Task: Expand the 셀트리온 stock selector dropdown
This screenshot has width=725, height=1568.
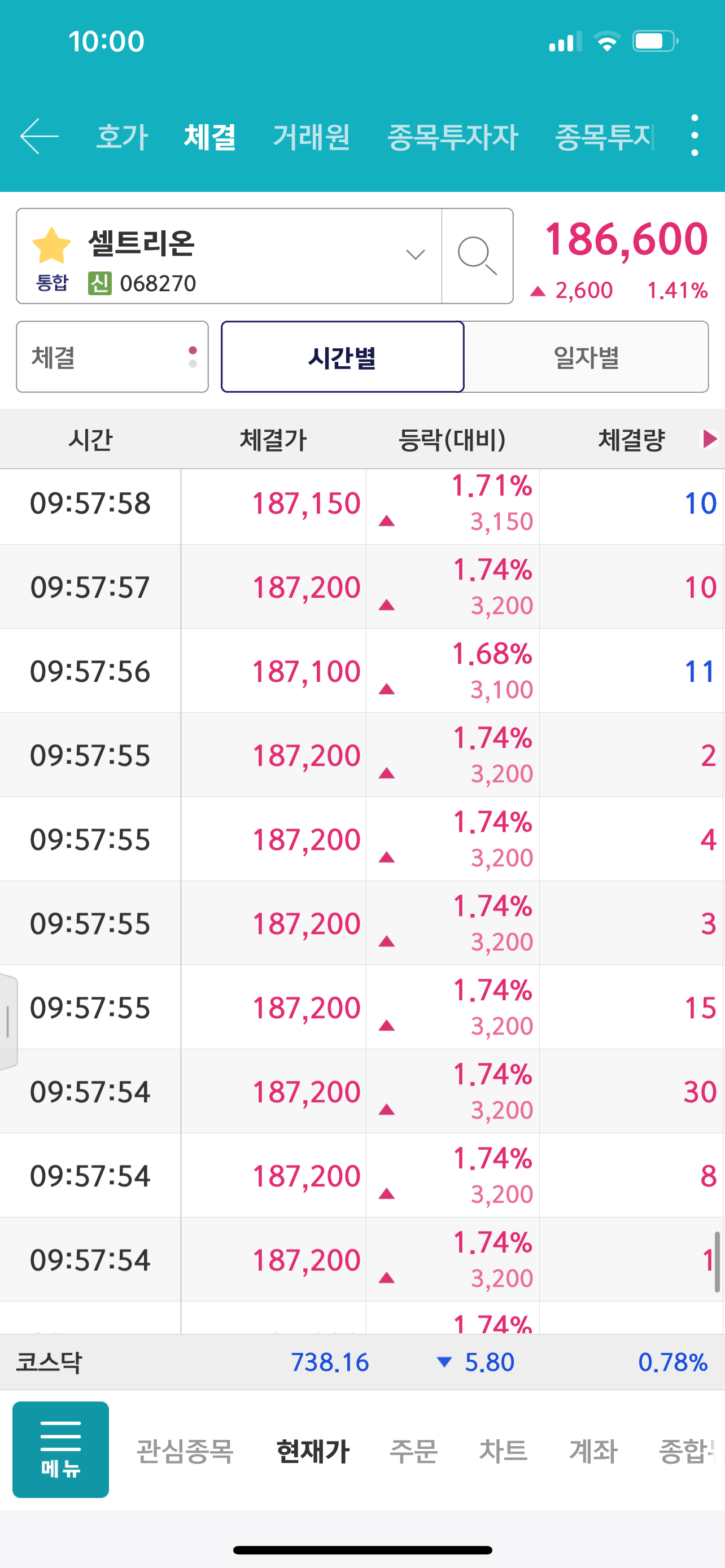Action: point(415,255)
